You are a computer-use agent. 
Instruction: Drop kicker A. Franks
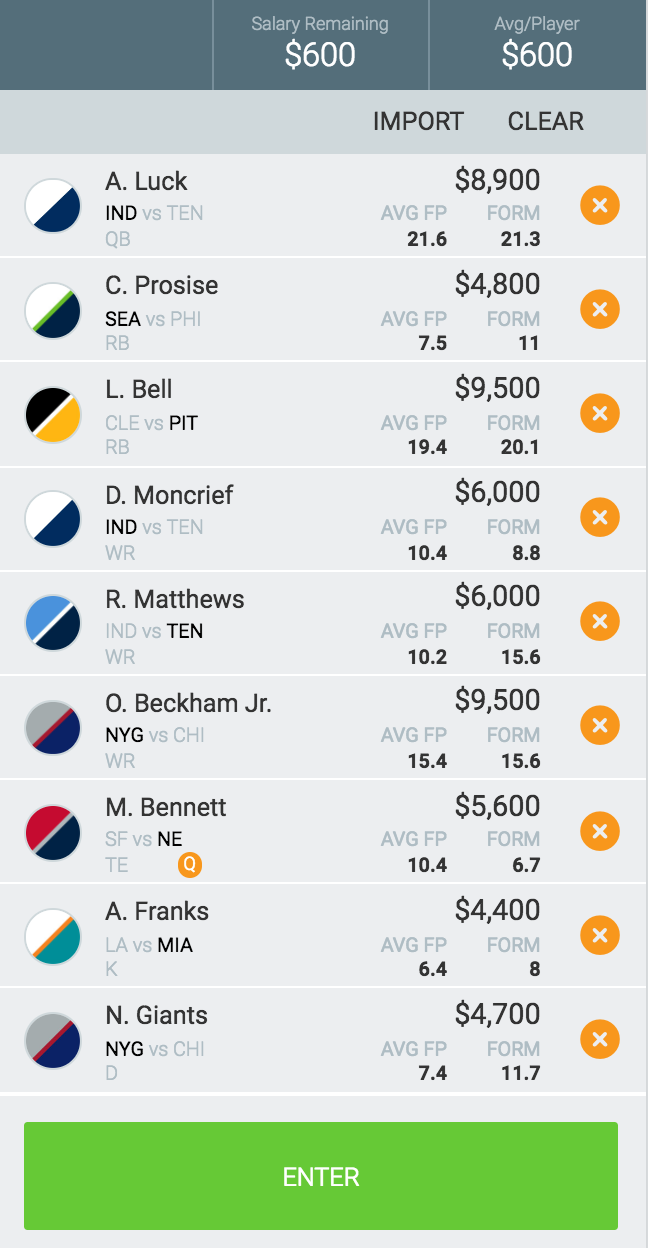pos(600,934)
